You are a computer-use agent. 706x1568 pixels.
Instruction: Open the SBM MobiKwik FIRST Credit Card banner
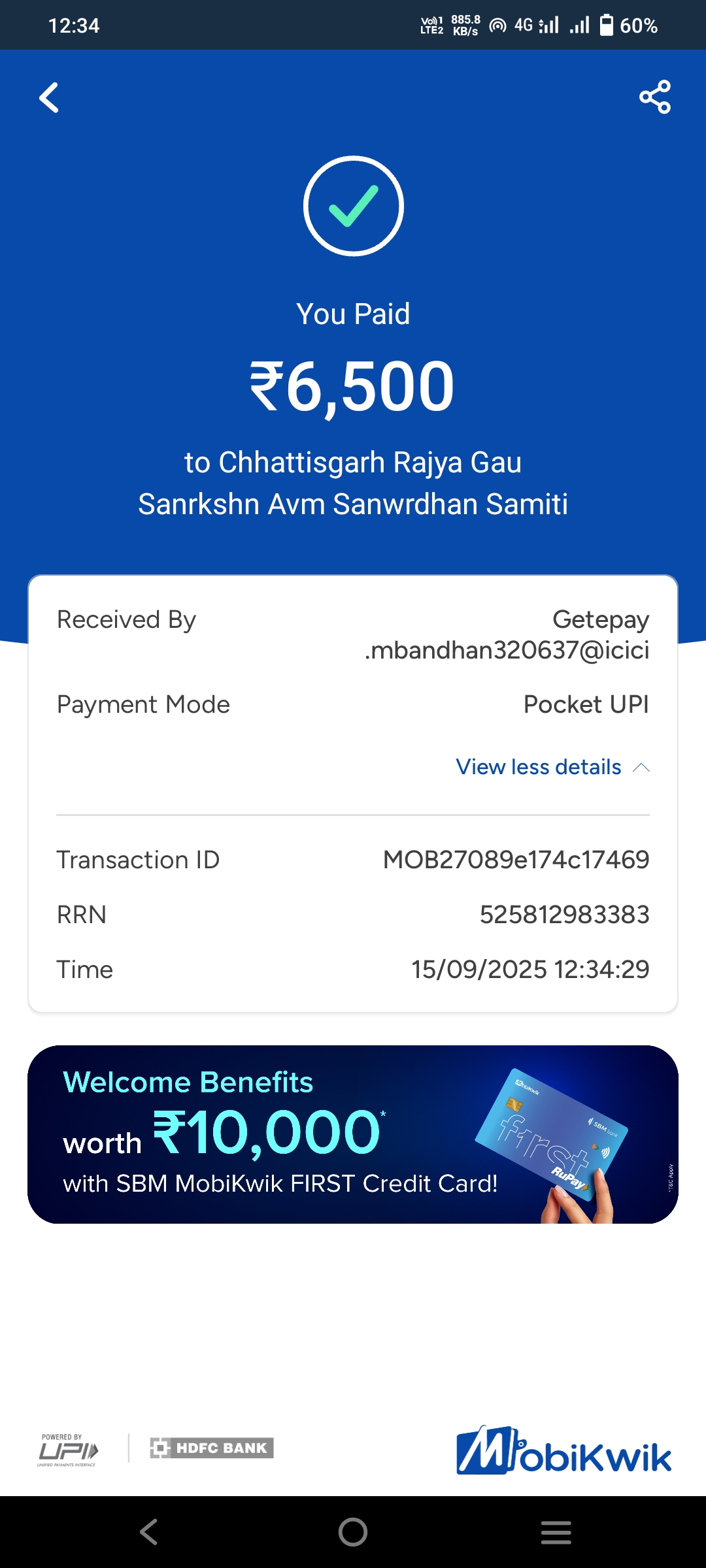(x=353, y=1134)
